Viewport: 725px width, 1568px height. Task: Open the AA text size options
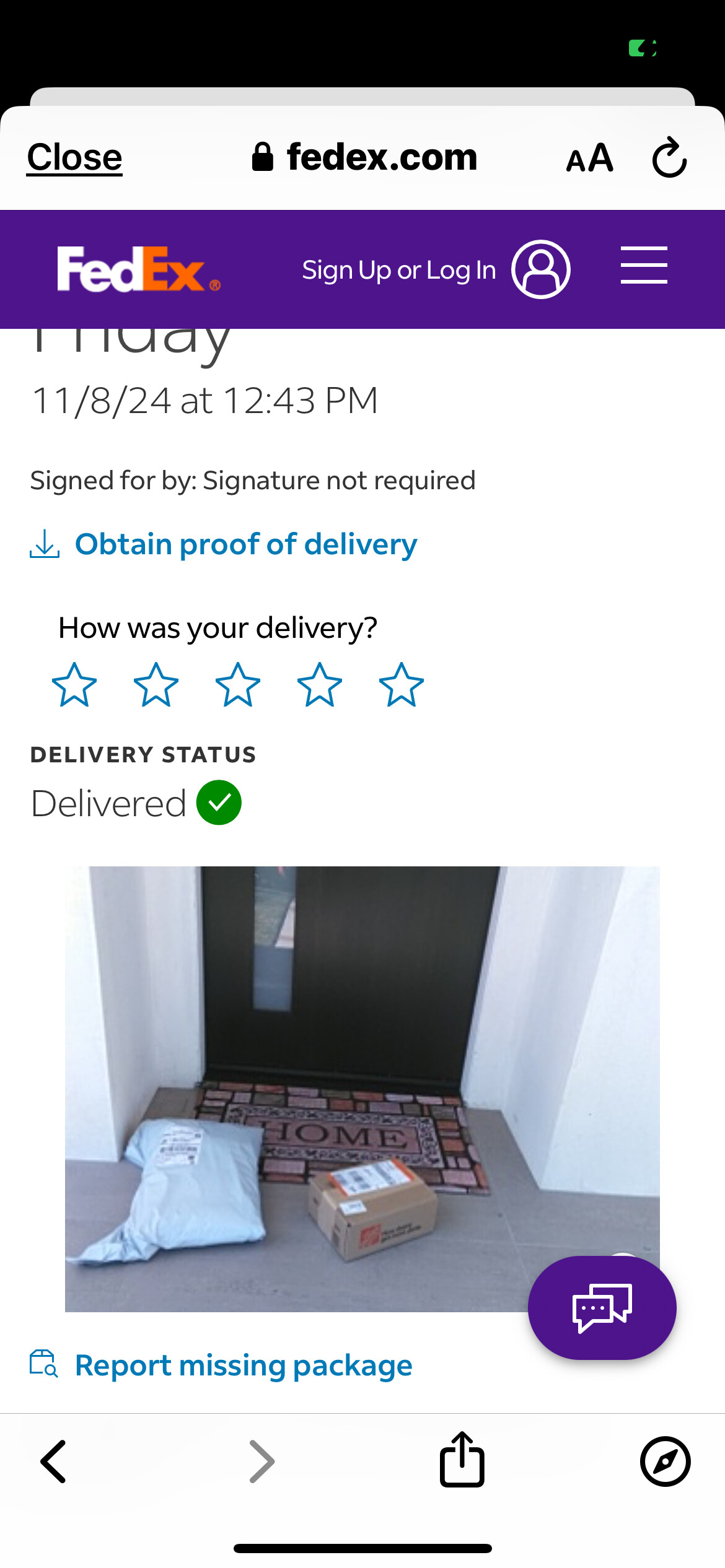589,159
